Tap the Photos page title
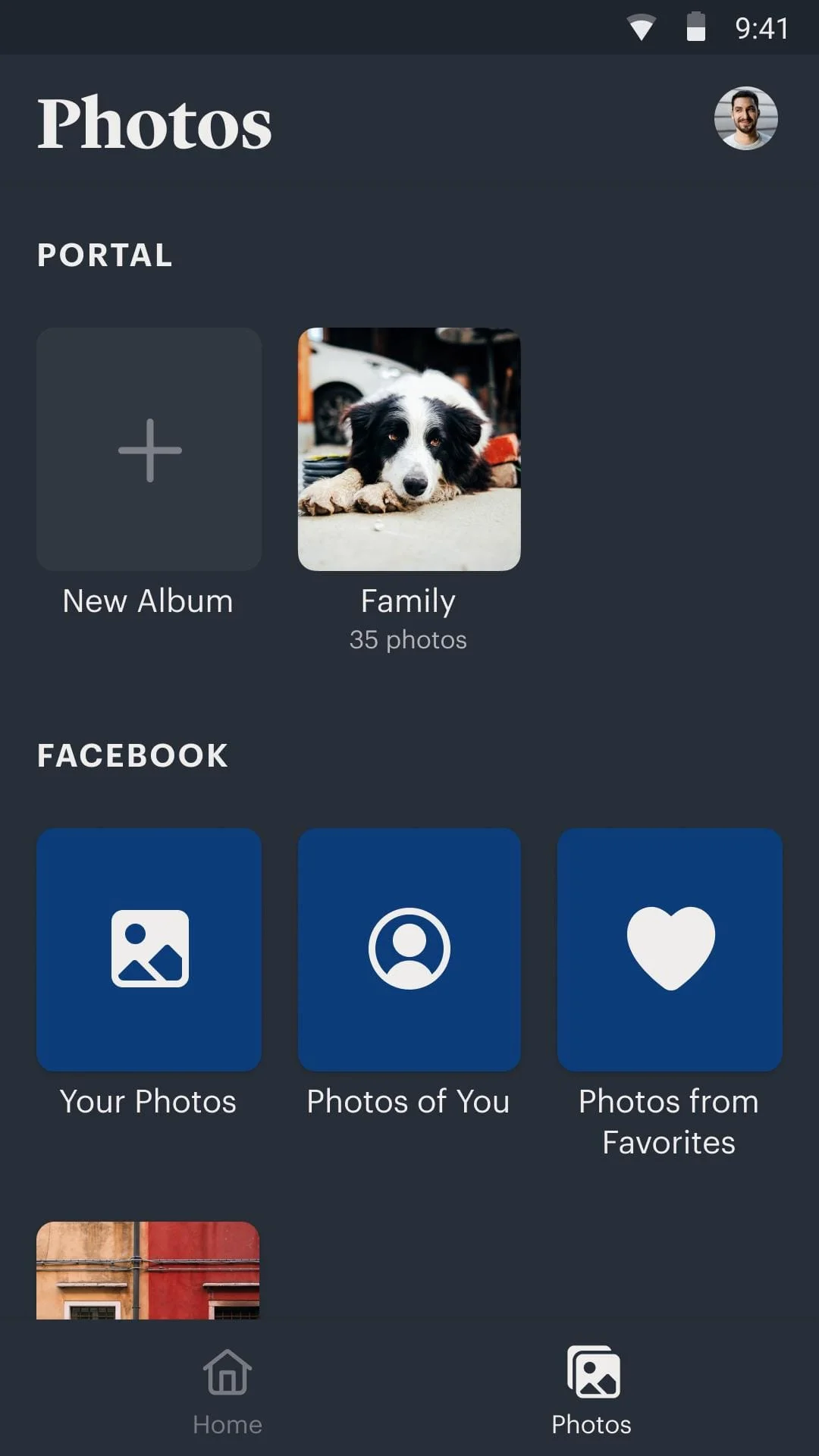This screenshot has width=819, height=1456. 155,121
